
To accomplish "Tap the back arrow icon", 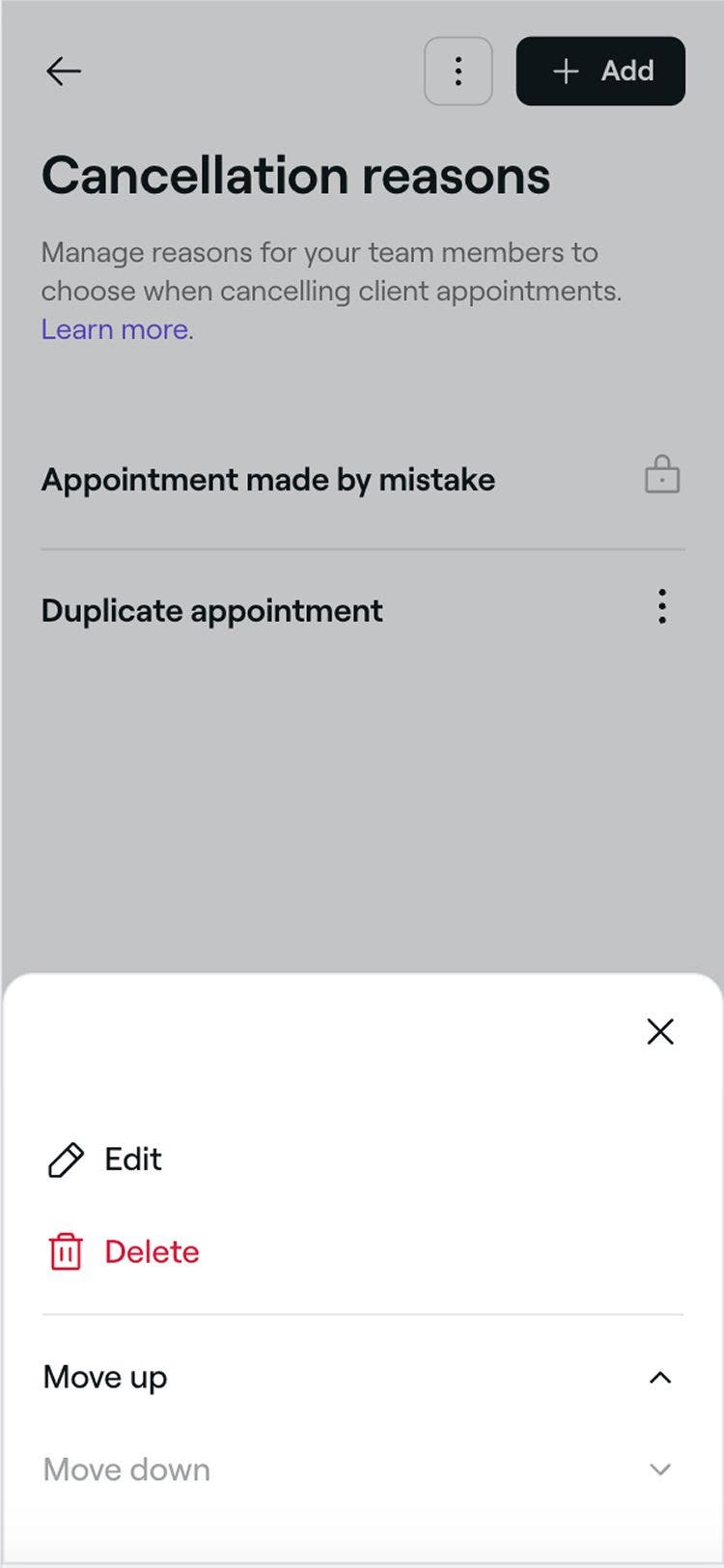I will point(63,70).
